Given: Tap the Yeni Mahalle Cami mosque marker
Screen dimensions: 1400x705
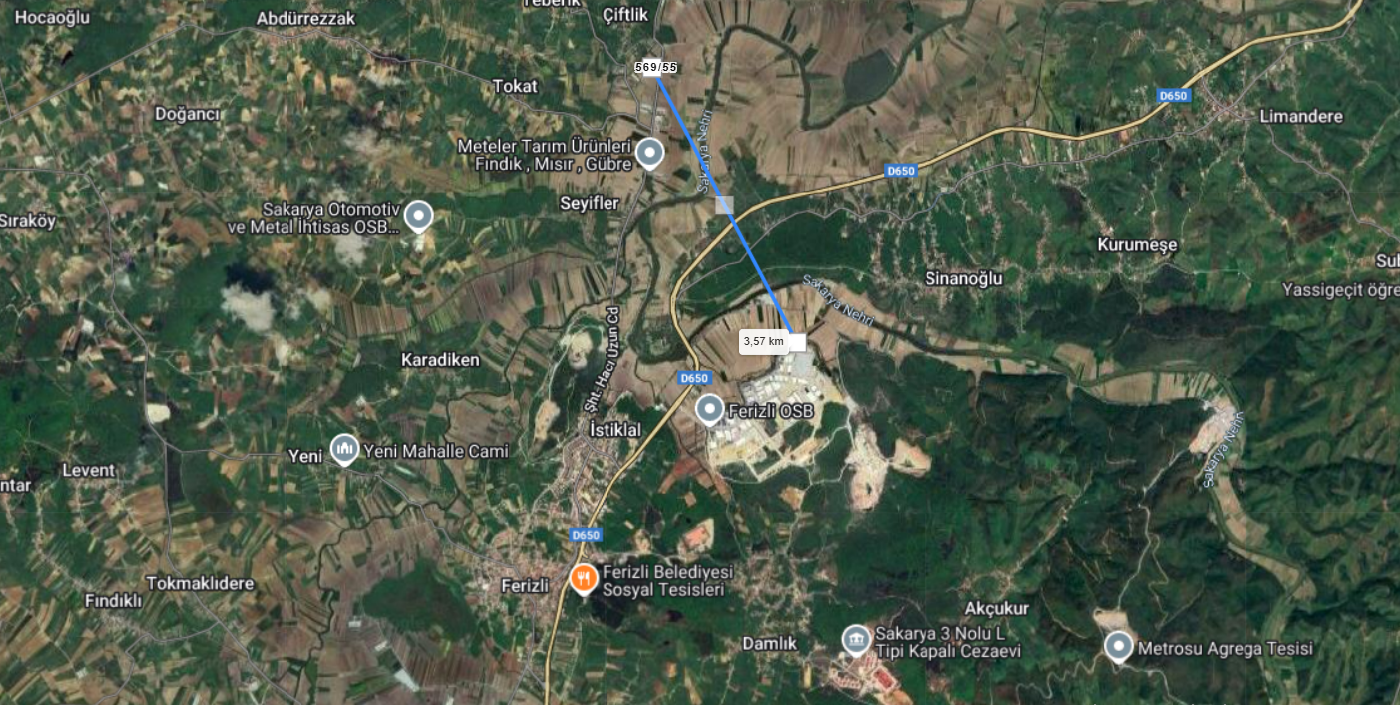Looking at the screenshot, I should tap(345, 449).
